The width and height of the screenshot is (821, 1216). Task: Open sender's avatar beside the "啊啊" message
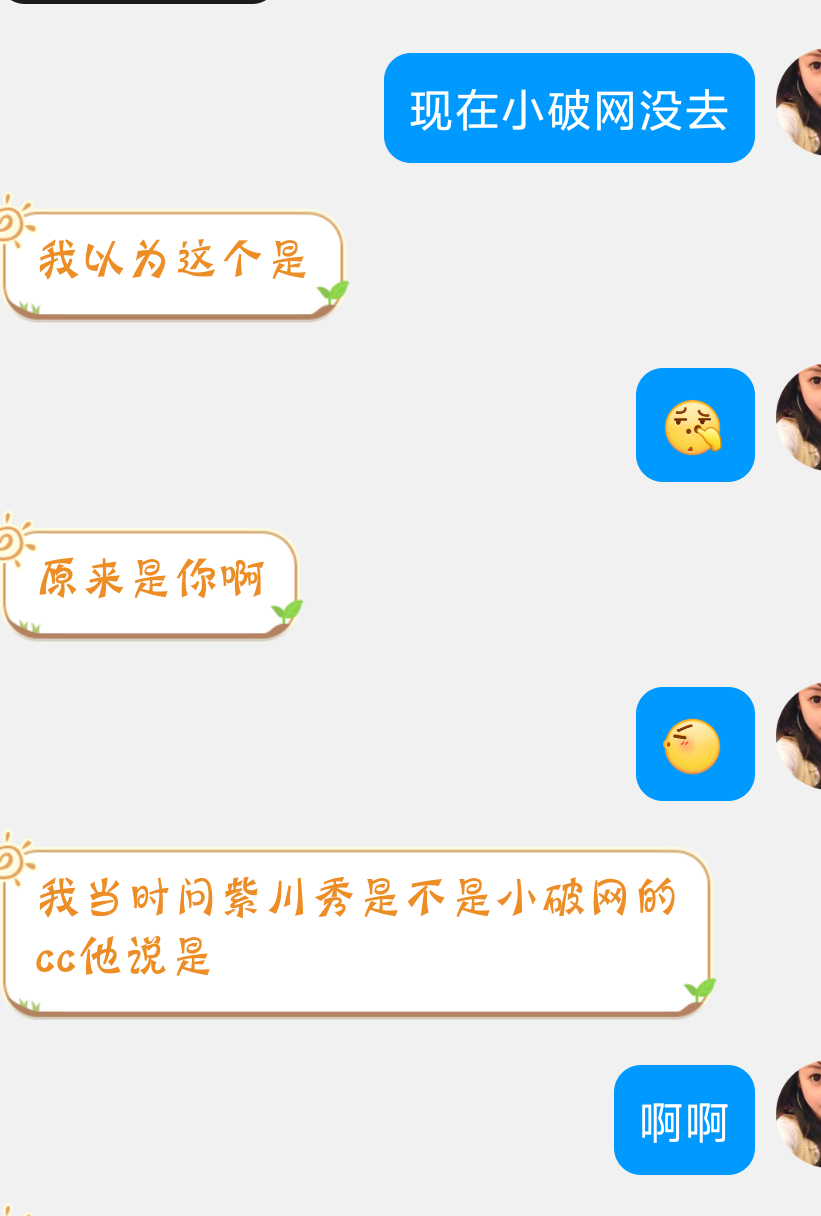click(800, 1114)
